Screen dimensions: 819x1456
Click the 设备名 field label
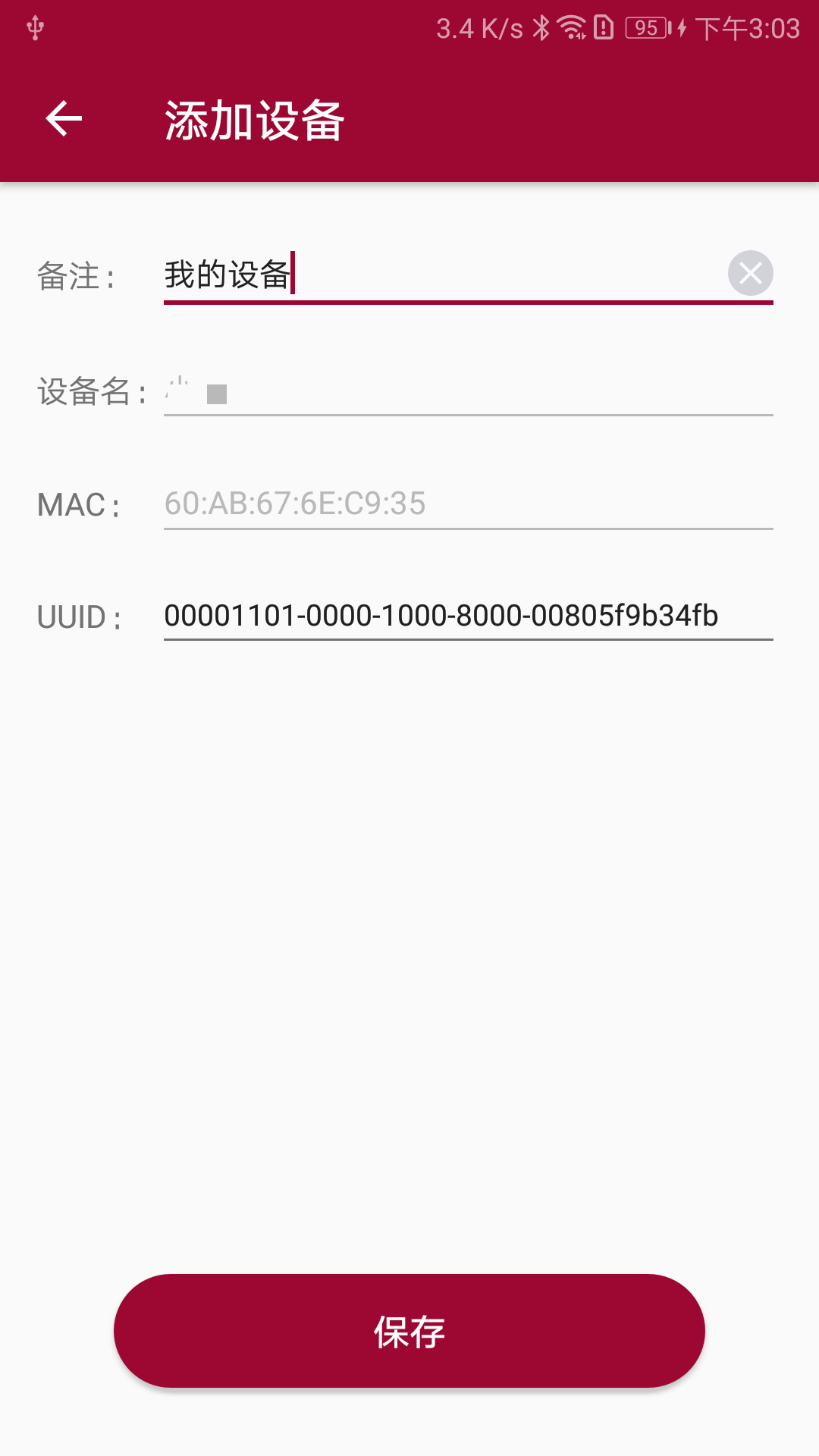click(x=91, y=391)
